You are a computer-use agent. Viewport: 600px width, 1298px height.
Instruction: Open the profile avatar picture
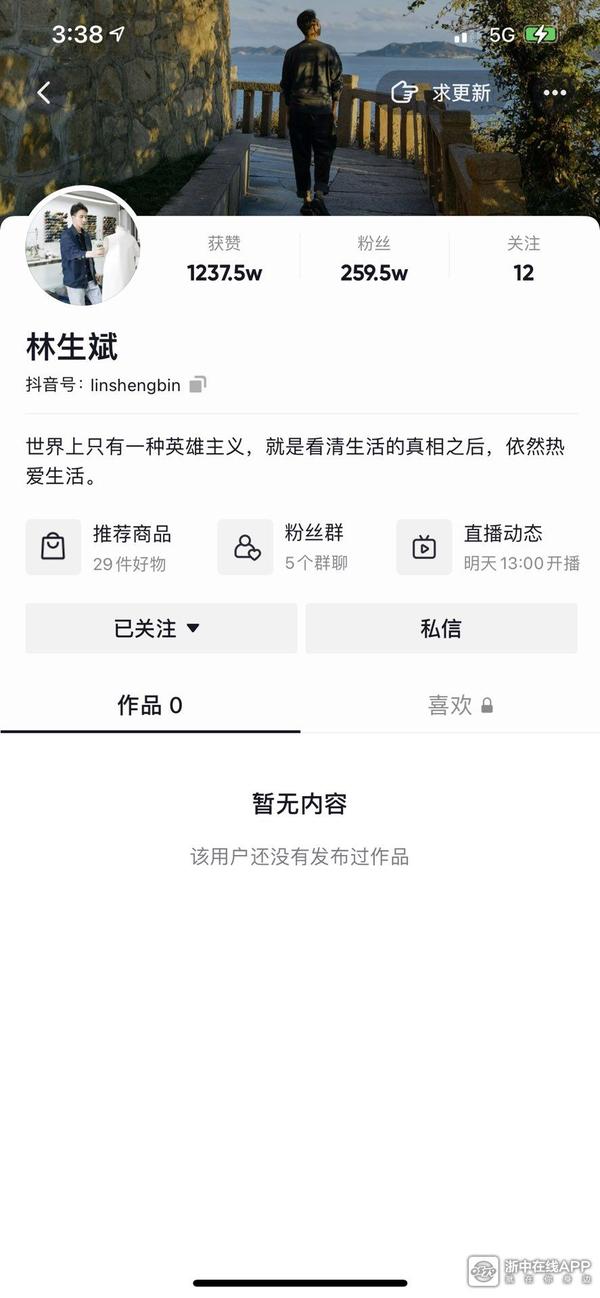(83, 246)
